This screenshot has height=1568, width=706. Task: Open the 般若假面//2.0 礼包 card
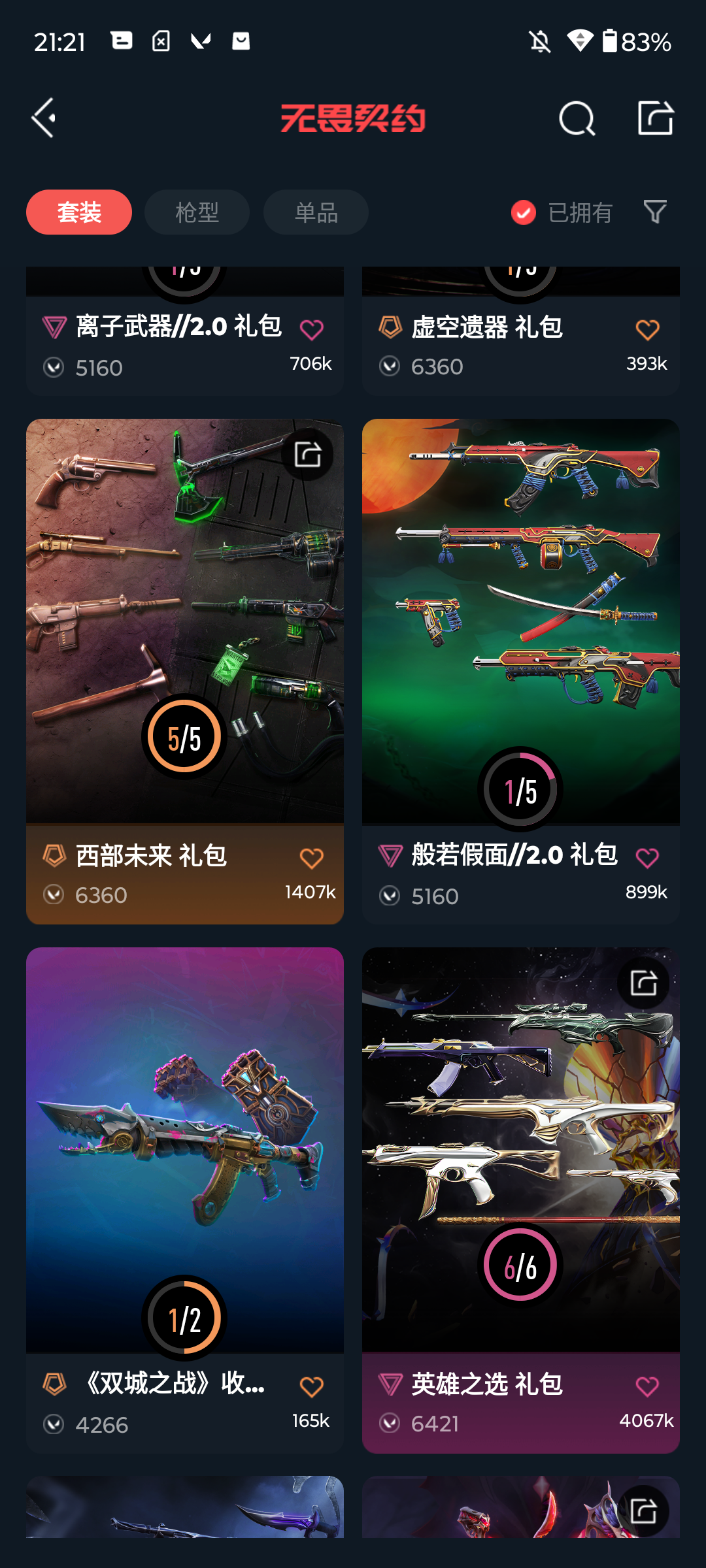[x=521, y=672]
